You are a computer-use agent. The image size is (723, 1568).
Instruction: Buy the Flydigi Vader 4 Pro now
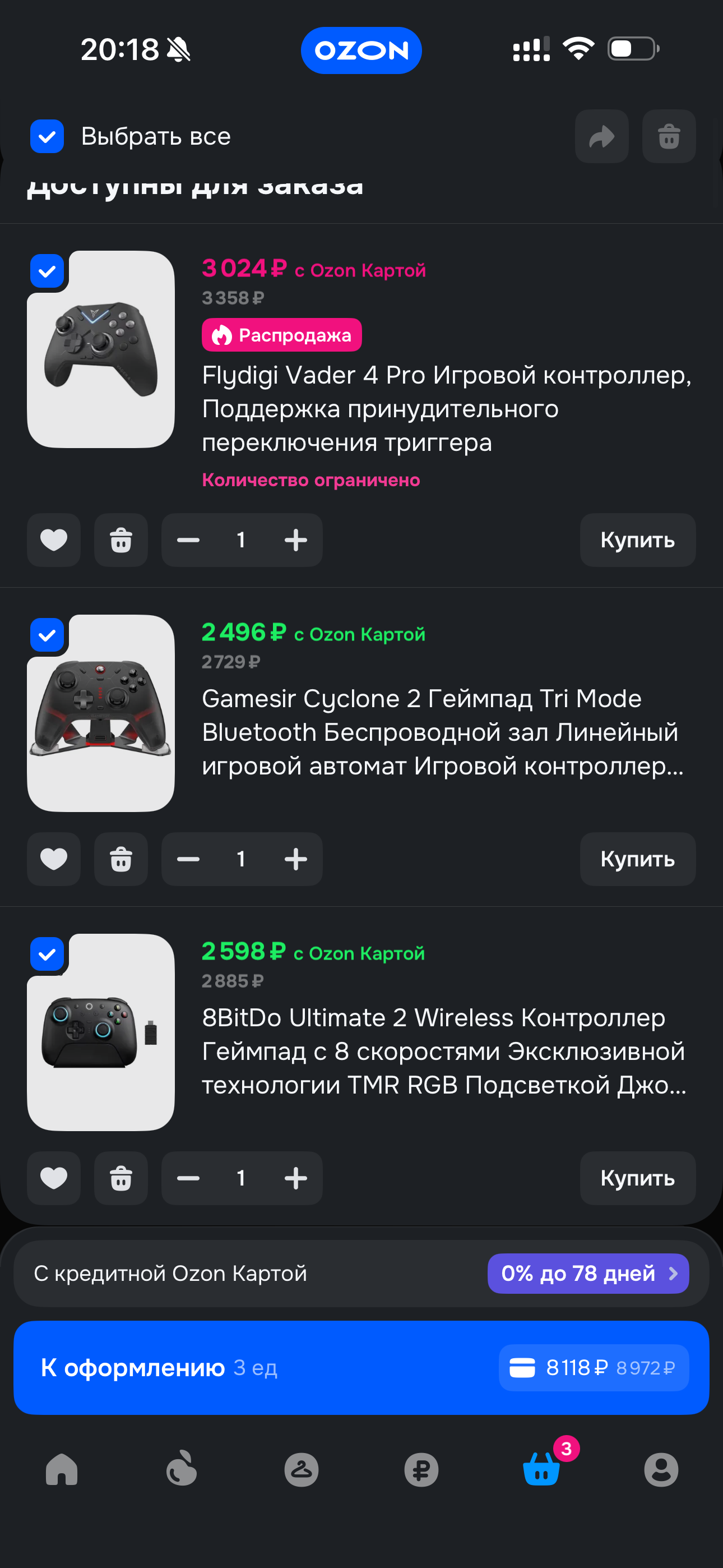pyautogui.click(x=637, y=540)
